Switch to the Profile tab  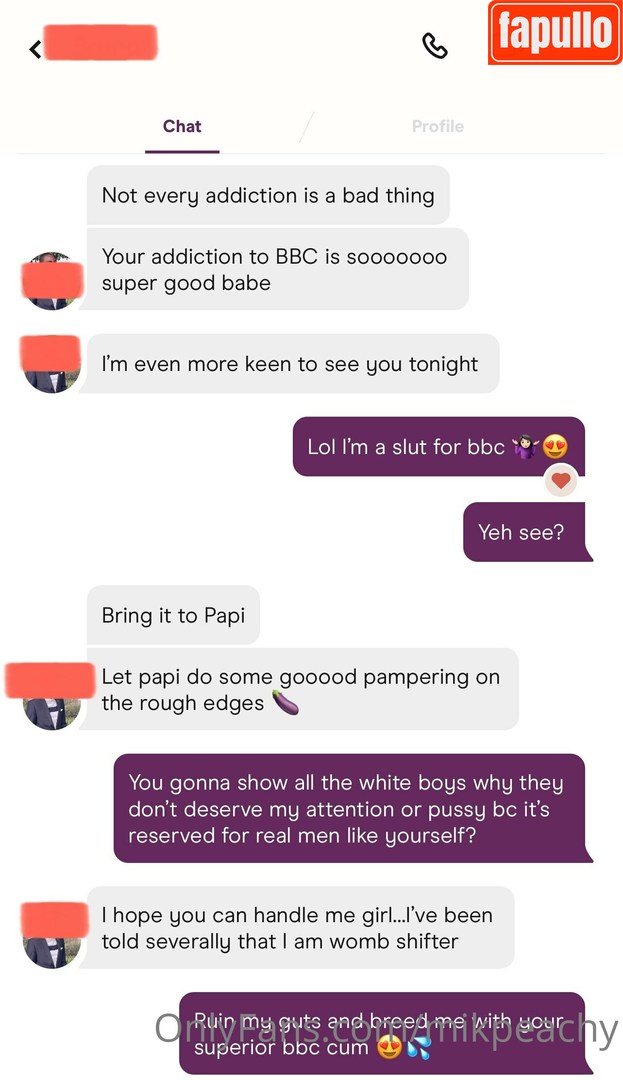437,127
